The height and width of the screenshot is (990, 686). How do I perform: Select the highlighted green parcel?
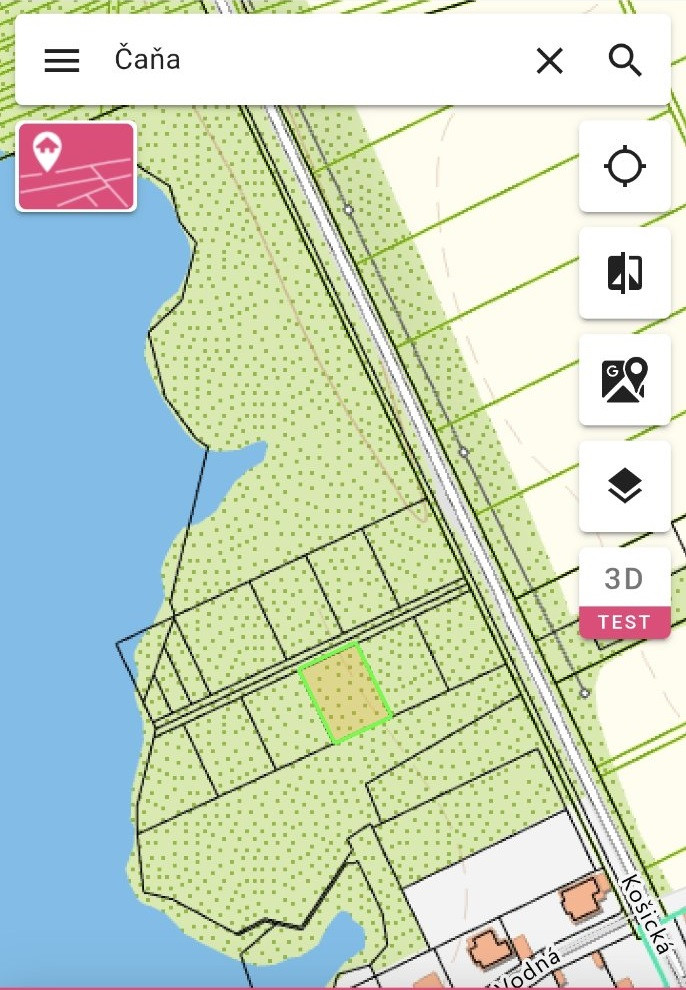pyautogui.click(x=345, y=694)
